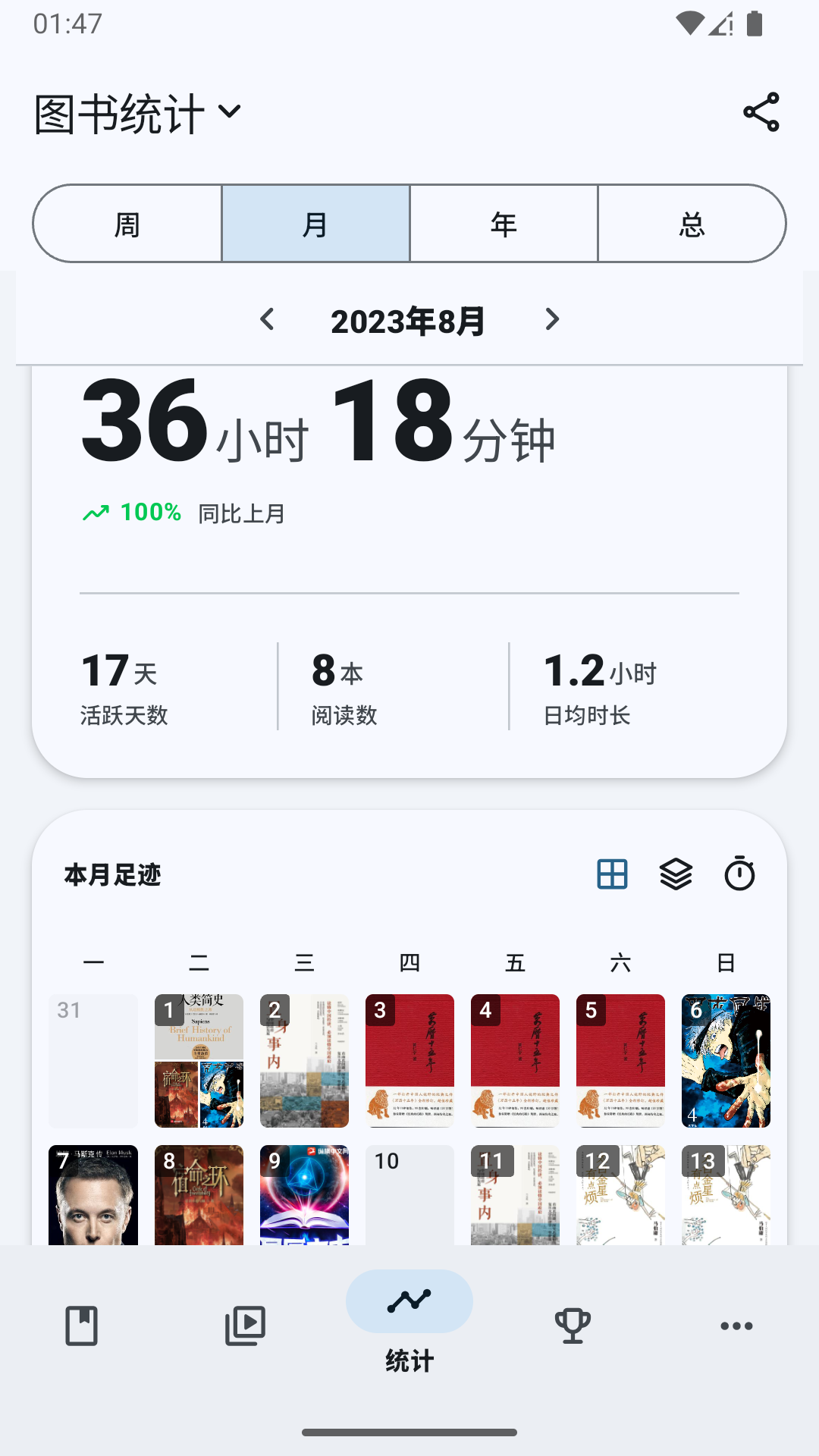This screenshot has width=819, height=1456.
Task: Go to previous month with left arrow
Action: click(x=268, y=321)
